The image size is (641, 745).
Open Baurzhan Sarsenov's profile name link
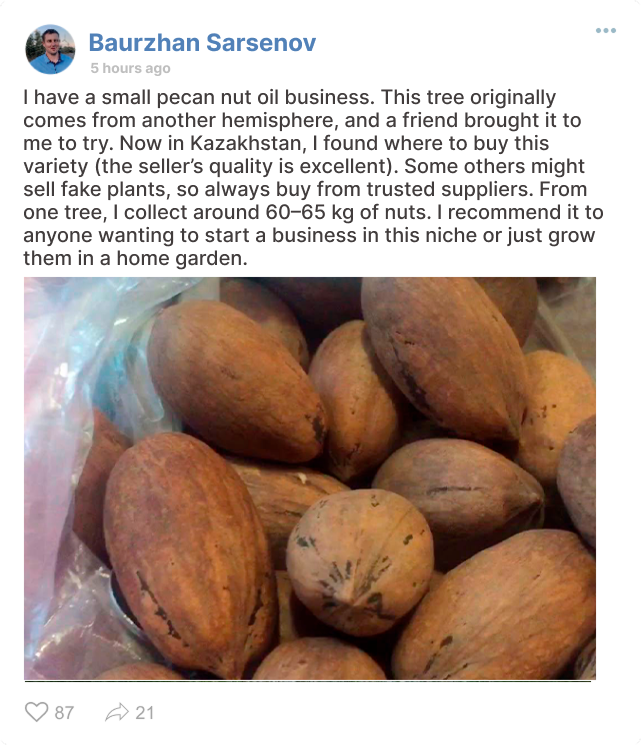(202, 42)
